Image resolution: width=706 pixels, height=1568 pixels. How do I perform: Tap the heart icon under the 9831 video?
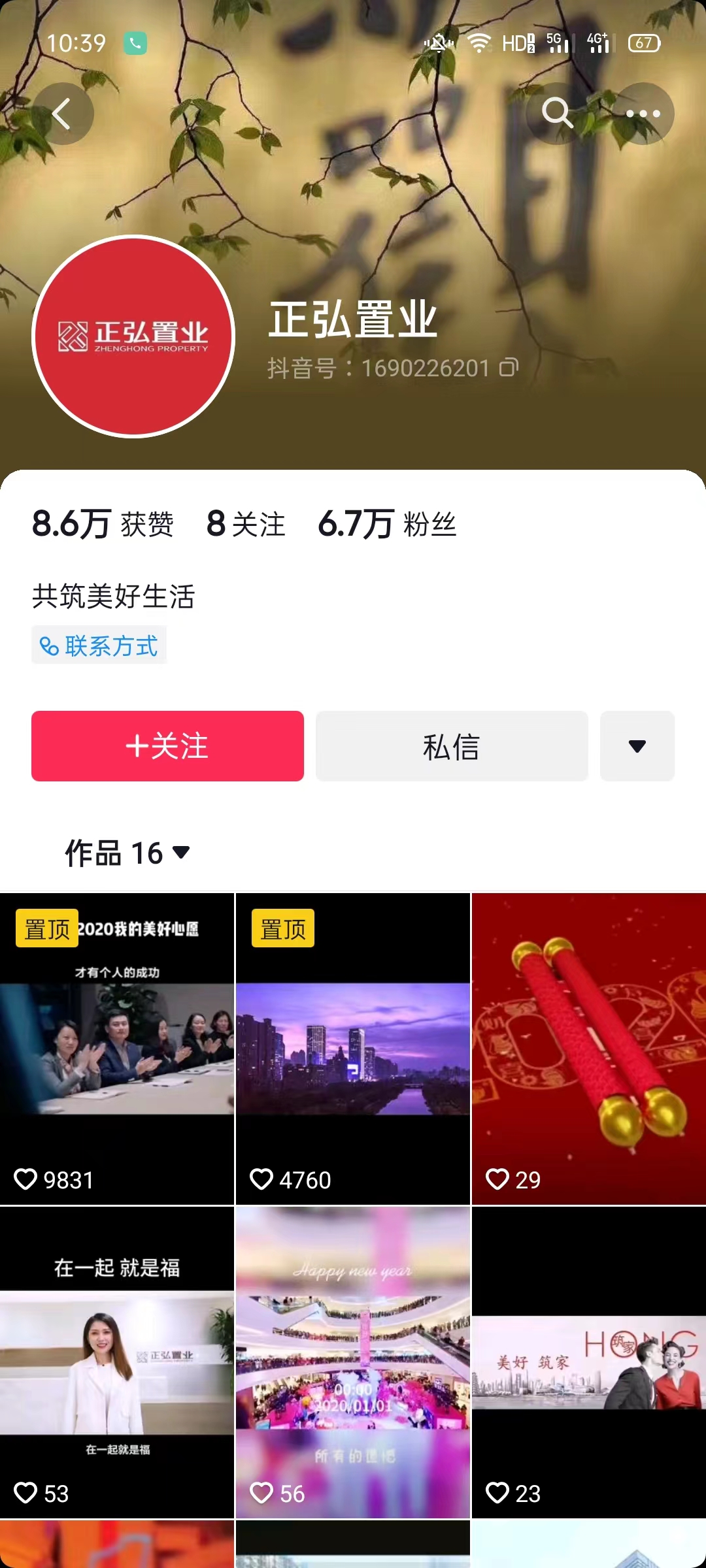[x=27, y=1180]
